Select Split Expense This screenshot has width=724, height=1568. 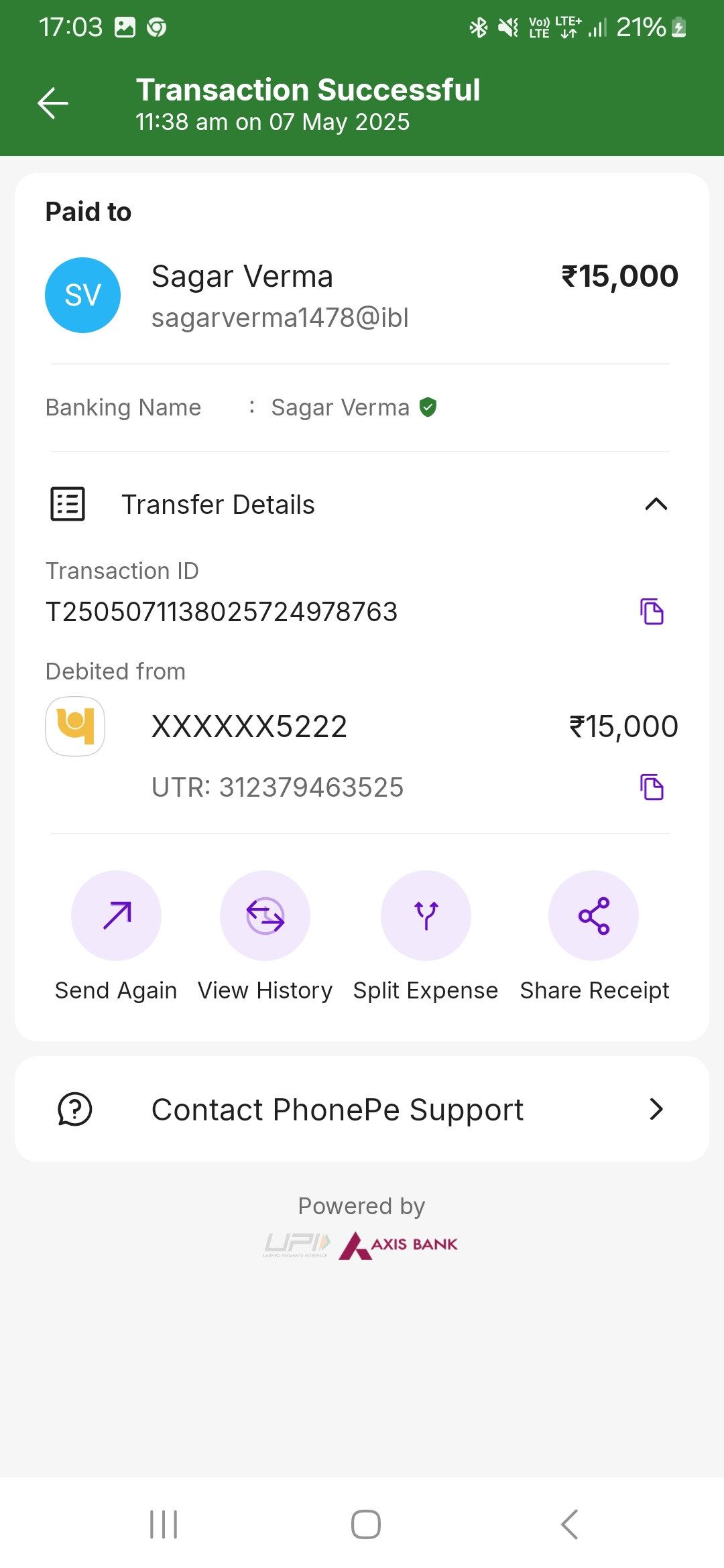click(x=426, y=915)
